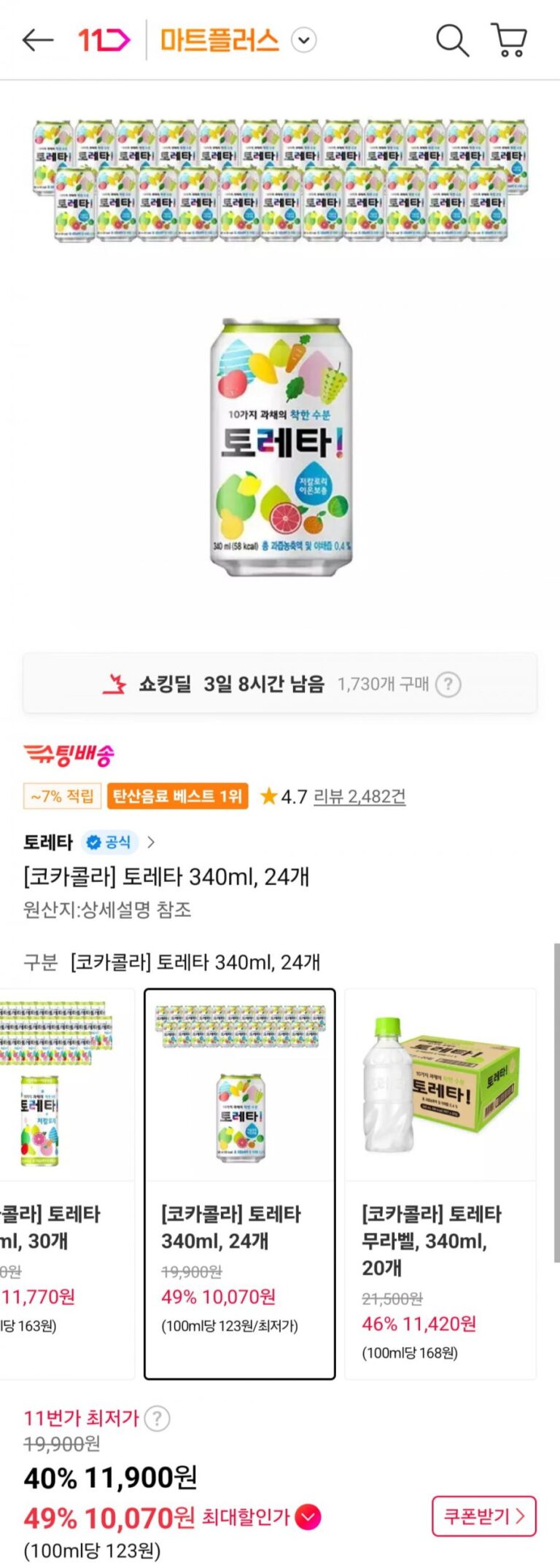Open help for 쇼킹딜 info
560x1568 pixels.
pyautogui.click(x=448, y=684)
